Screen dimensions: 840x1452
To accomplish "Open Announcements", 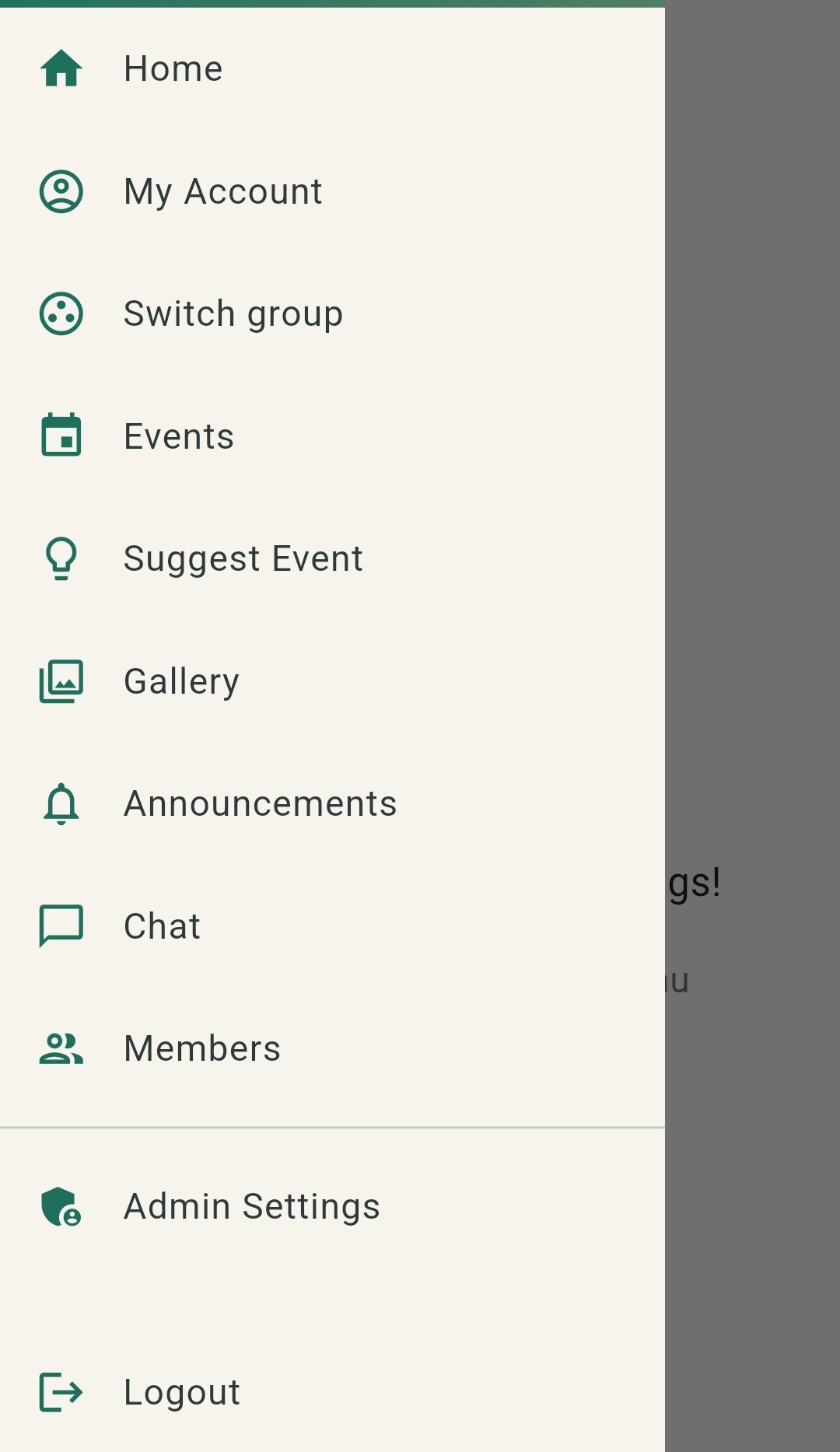I will click(x=260, y=803).
